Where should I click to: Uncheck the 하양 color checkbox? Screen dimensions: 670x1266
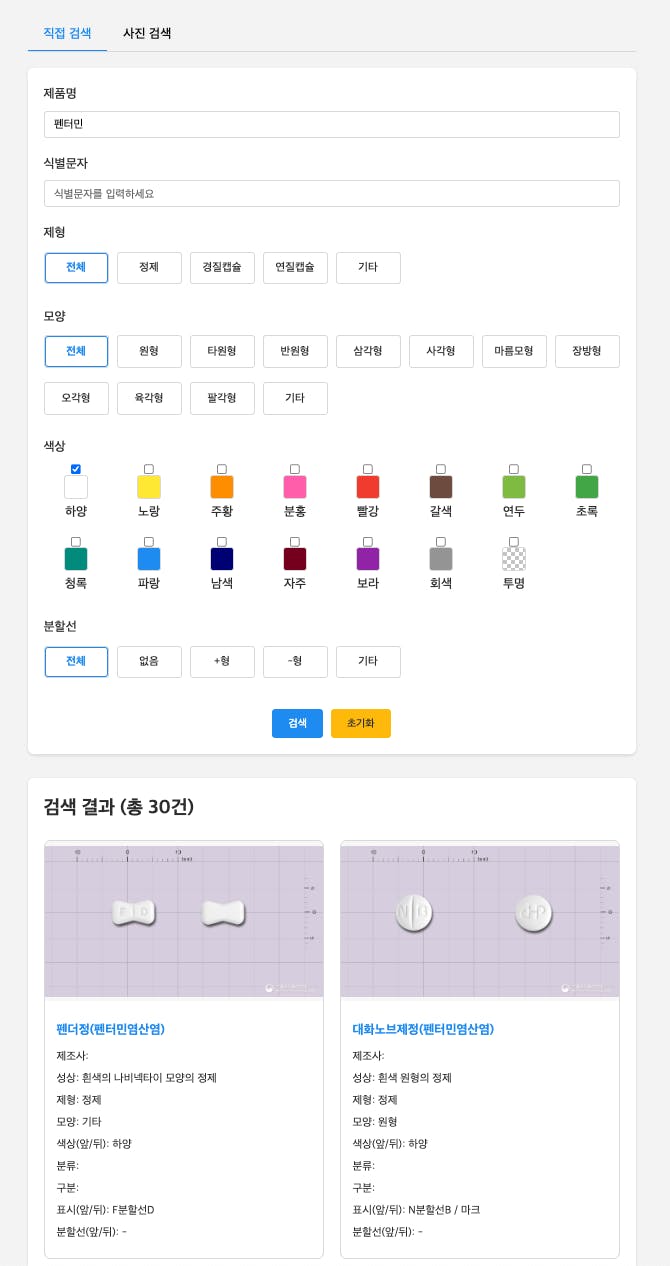point(76,469)
